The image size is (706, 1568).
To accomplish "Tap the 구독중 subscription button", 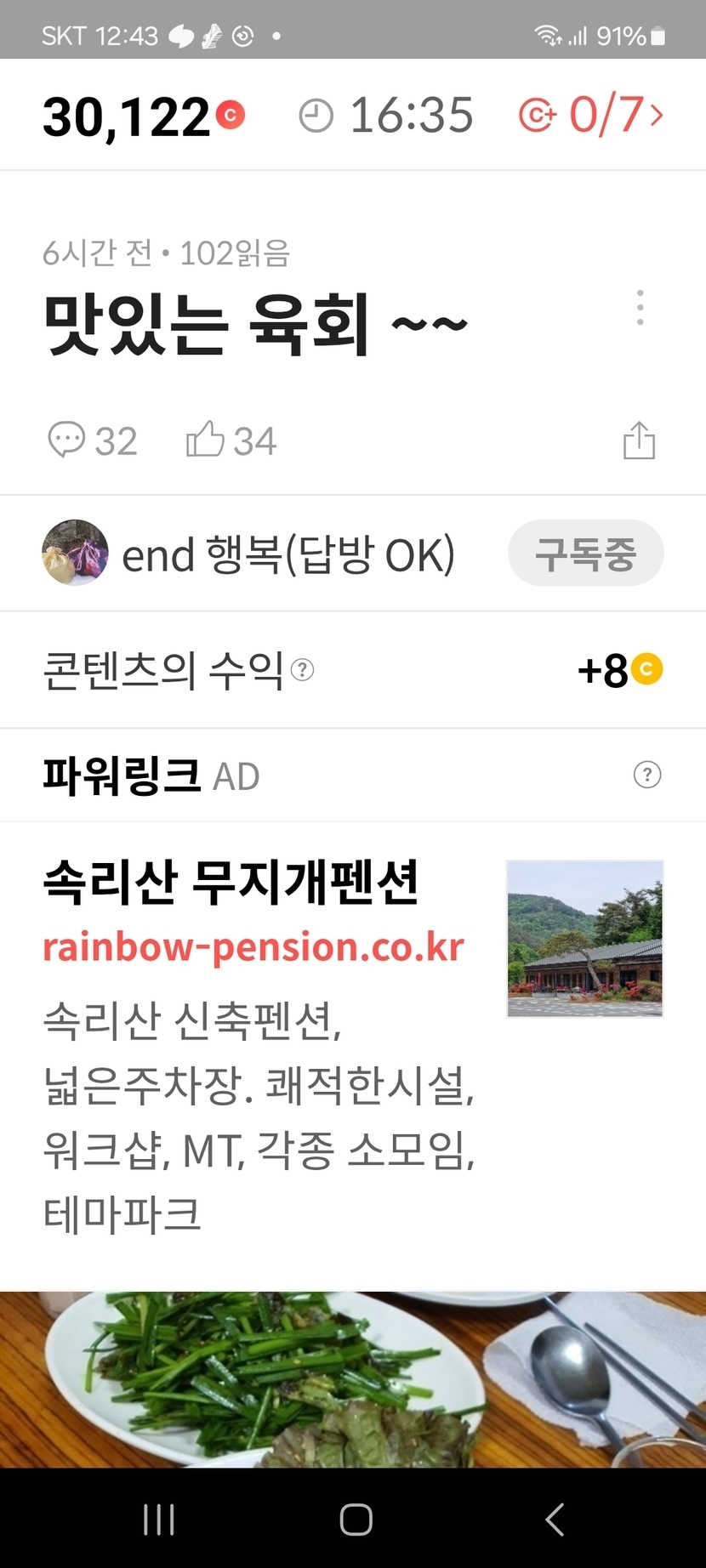I will (585, 554).
